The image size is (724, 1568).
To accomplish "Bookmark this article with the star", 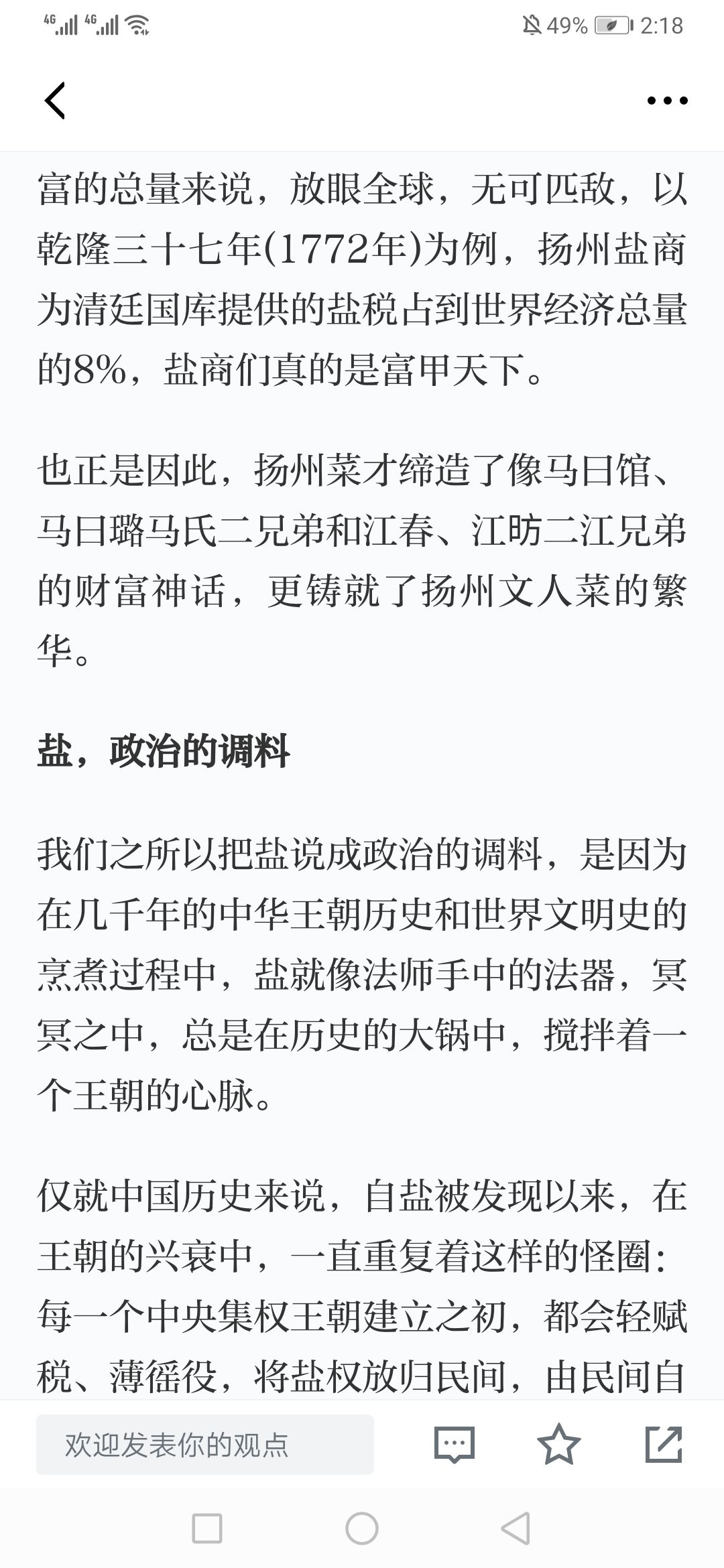I will [559, 1444].
